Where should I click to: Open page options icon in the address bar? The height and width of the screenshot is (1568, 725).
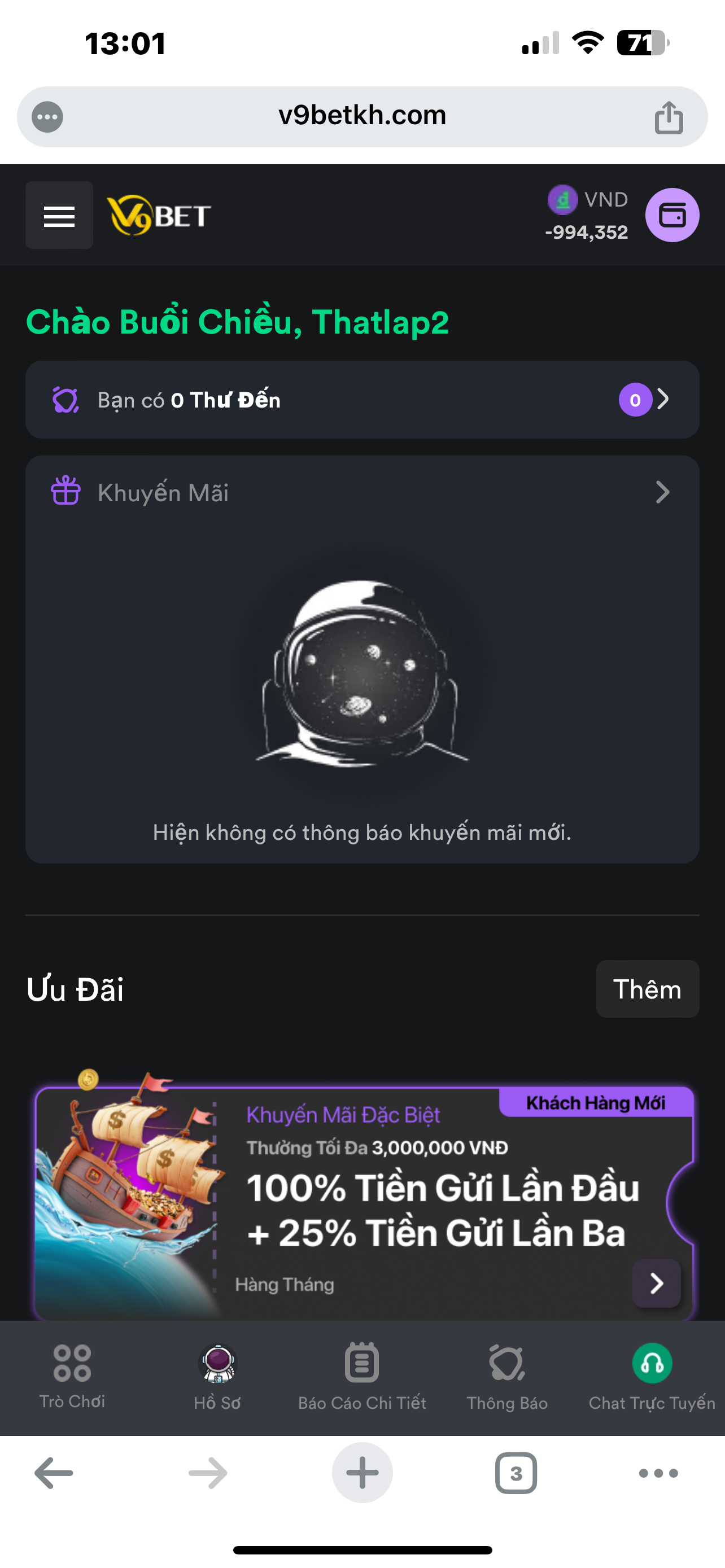(x=47, y=117)
